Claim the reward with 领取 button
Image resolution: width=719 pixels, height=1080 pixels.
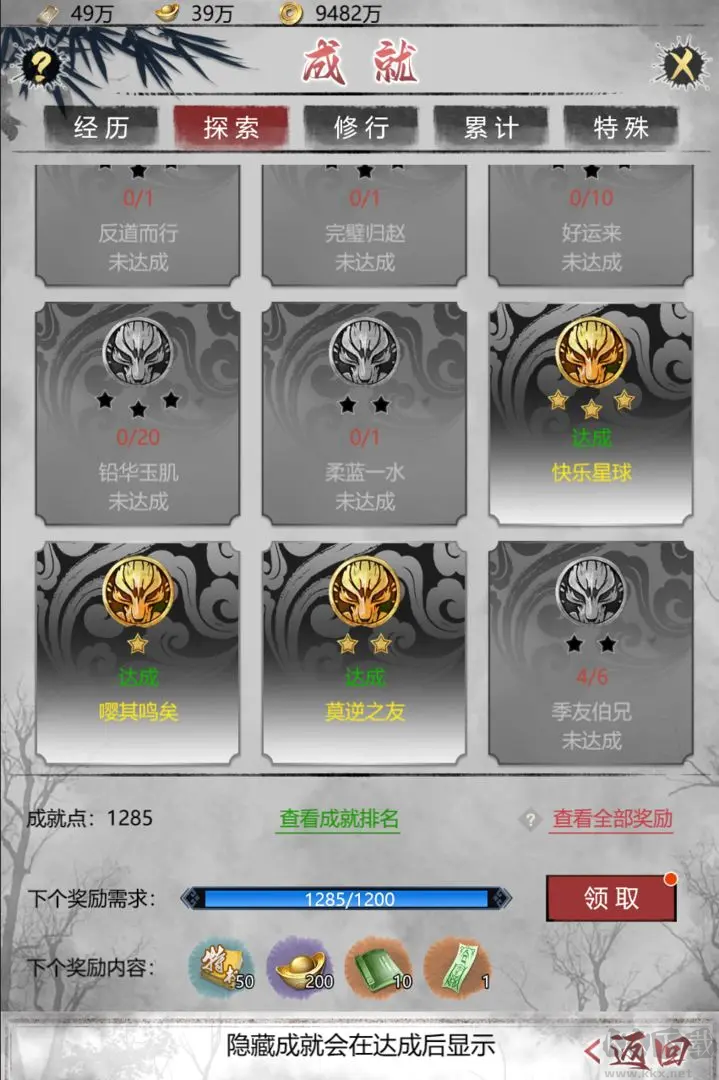[x=611, y=898]
